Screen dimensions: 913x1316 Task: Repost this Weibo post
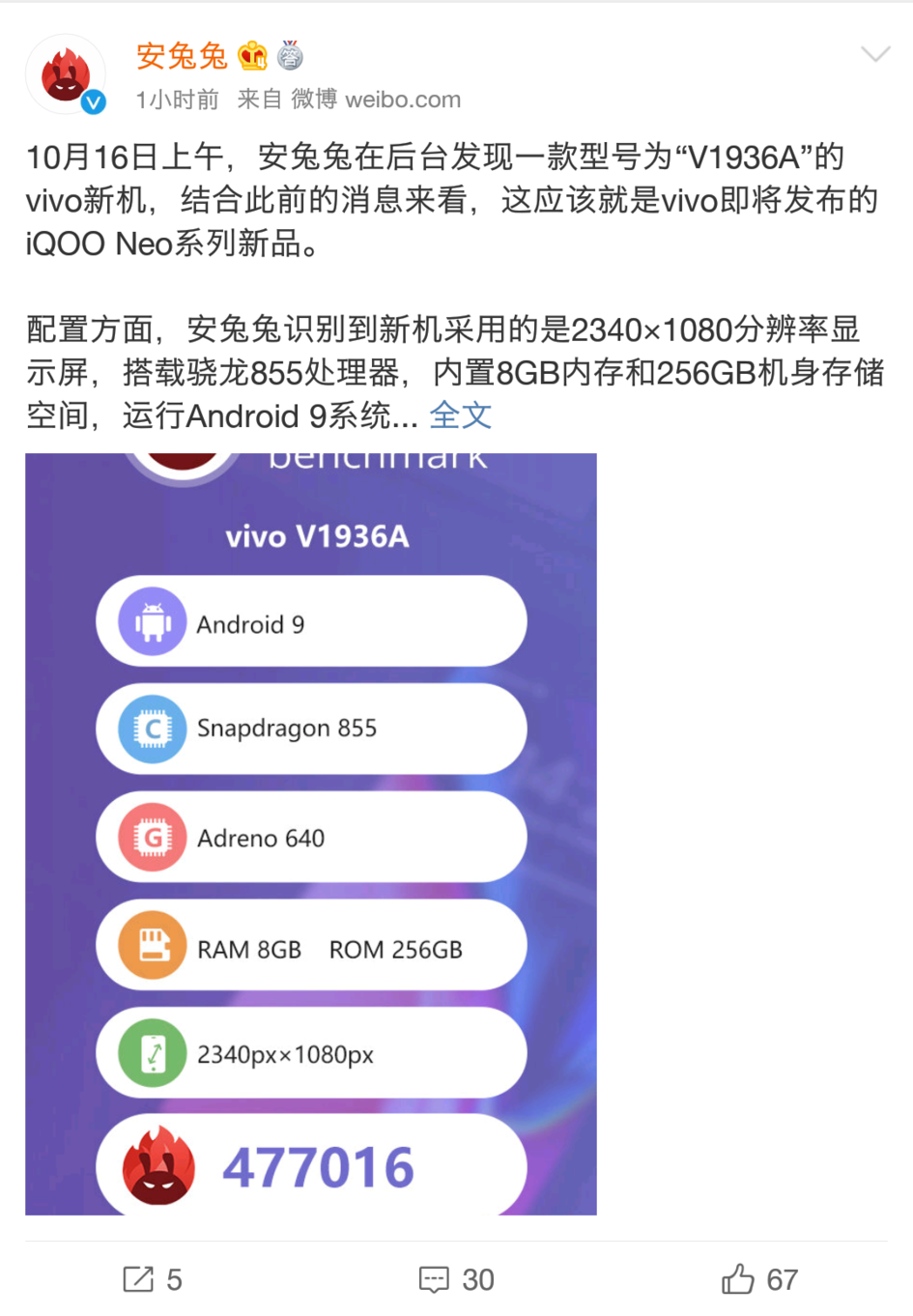pyautogui.click(x=153, y=1279)
